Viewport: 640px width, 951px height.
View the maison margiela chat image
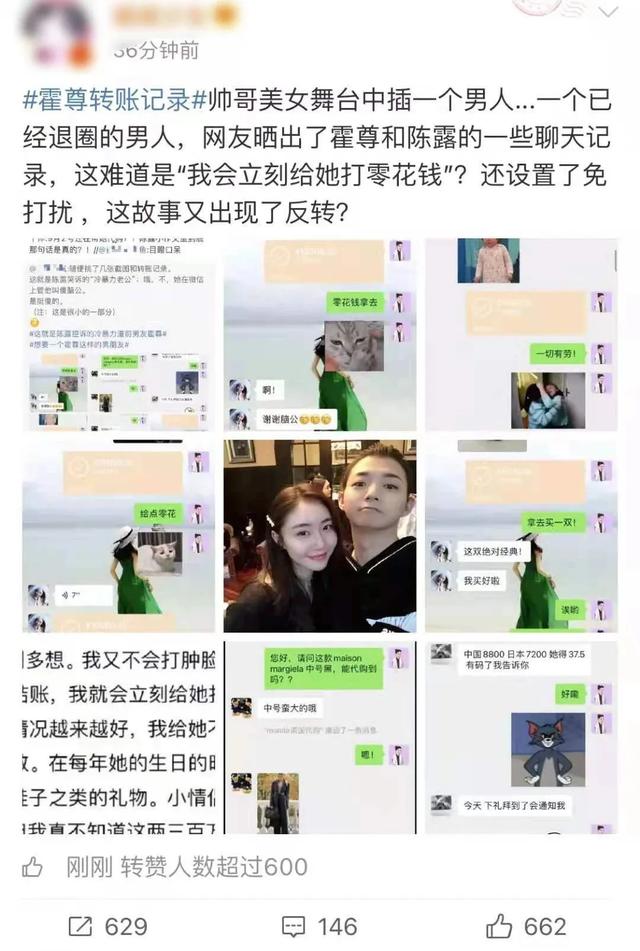pos(319,738)
